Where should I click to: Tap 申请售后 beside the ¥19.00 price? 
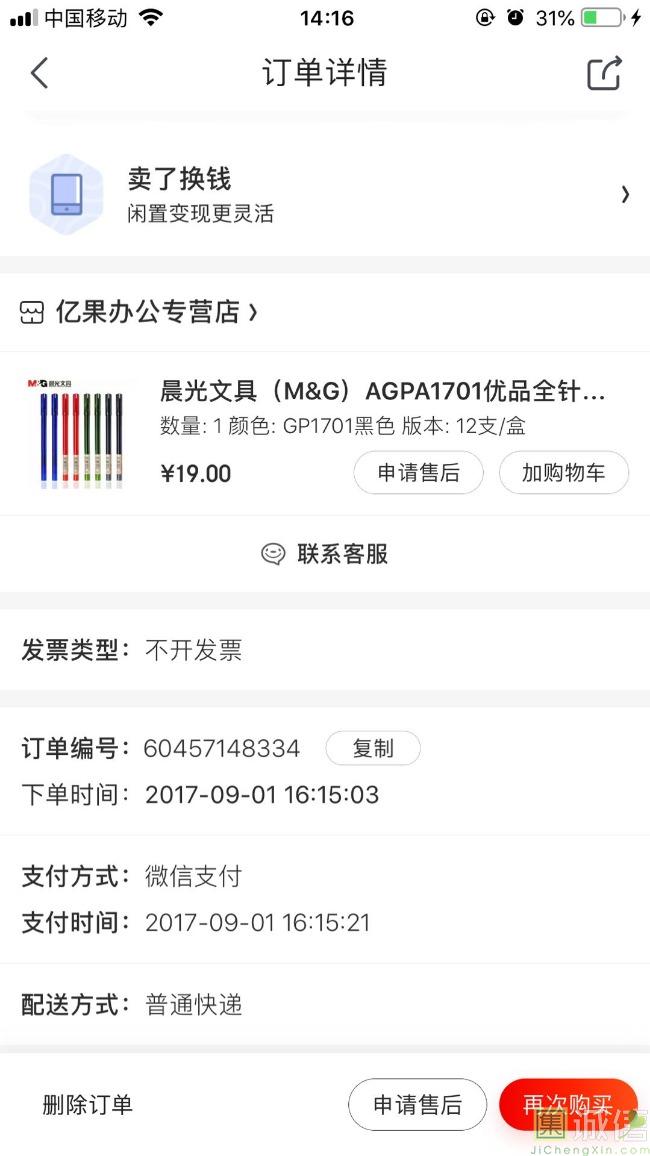[x=418, y=473]
